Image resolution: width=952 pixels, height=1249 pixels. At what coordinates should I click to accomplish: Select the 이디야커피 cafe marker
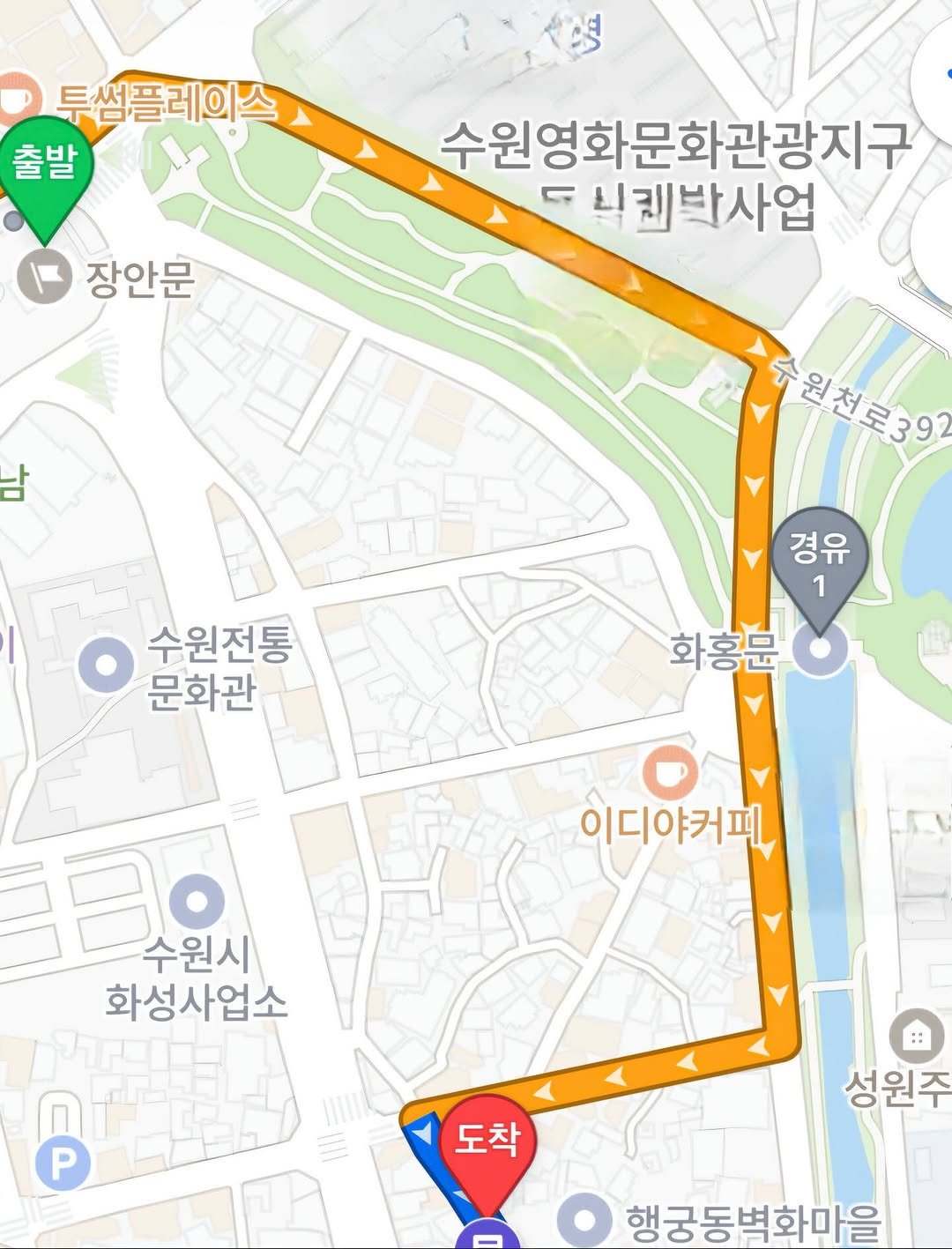(x=670, y=774)
